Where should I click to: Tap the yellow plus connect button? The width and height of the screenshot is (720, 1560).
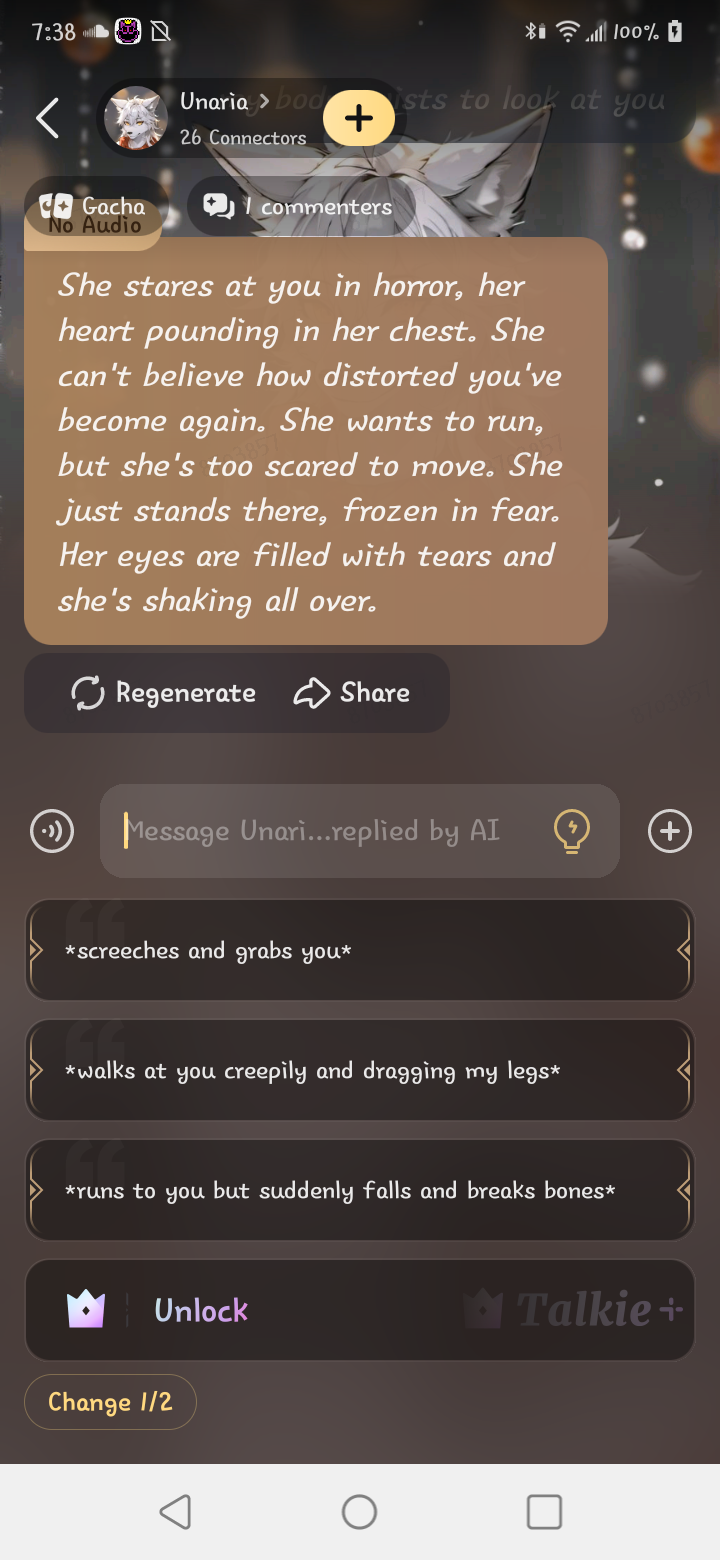point(358,118)
